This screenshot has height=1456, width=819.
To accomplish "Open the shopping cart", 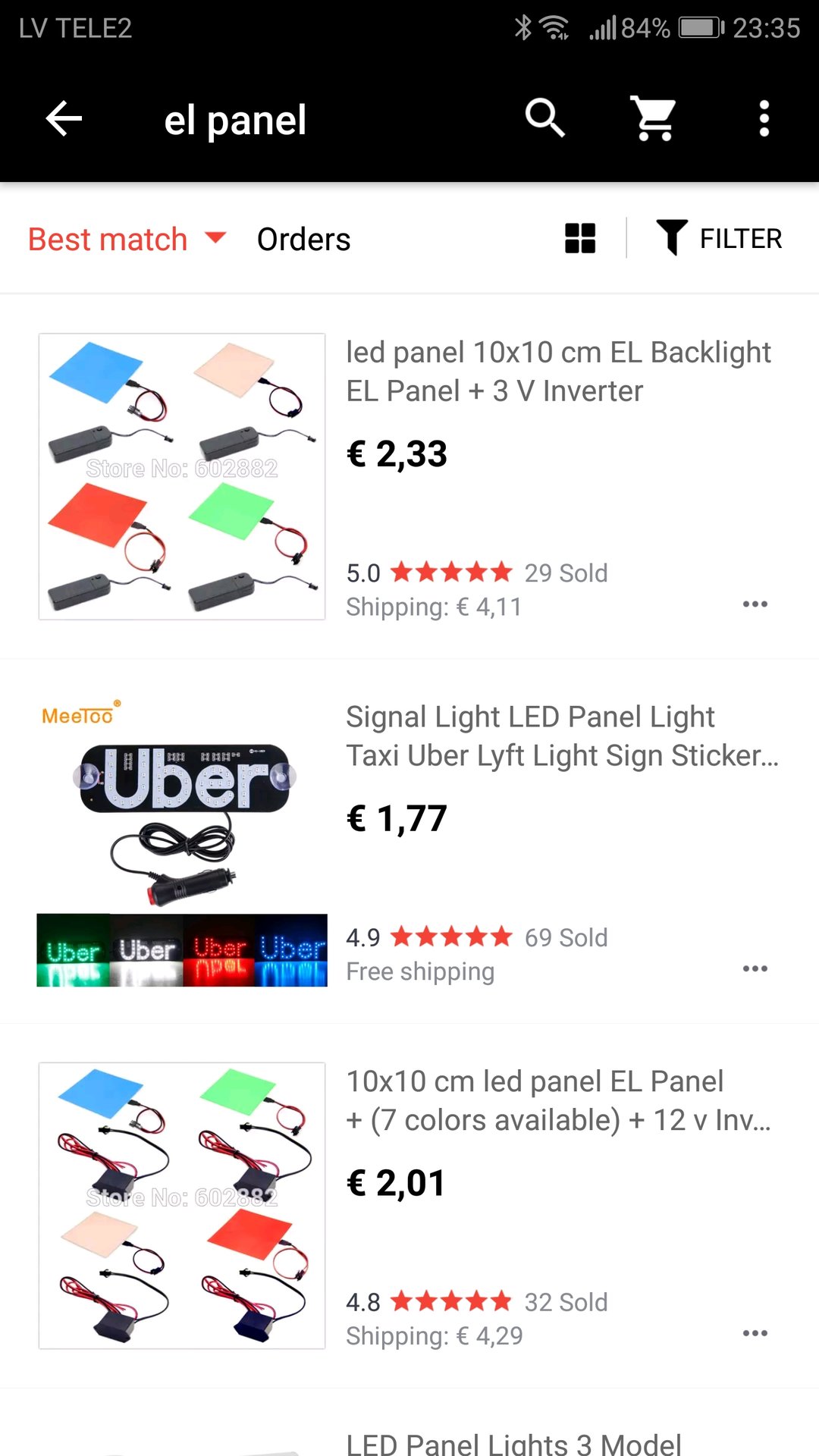I will coord(654,119).
